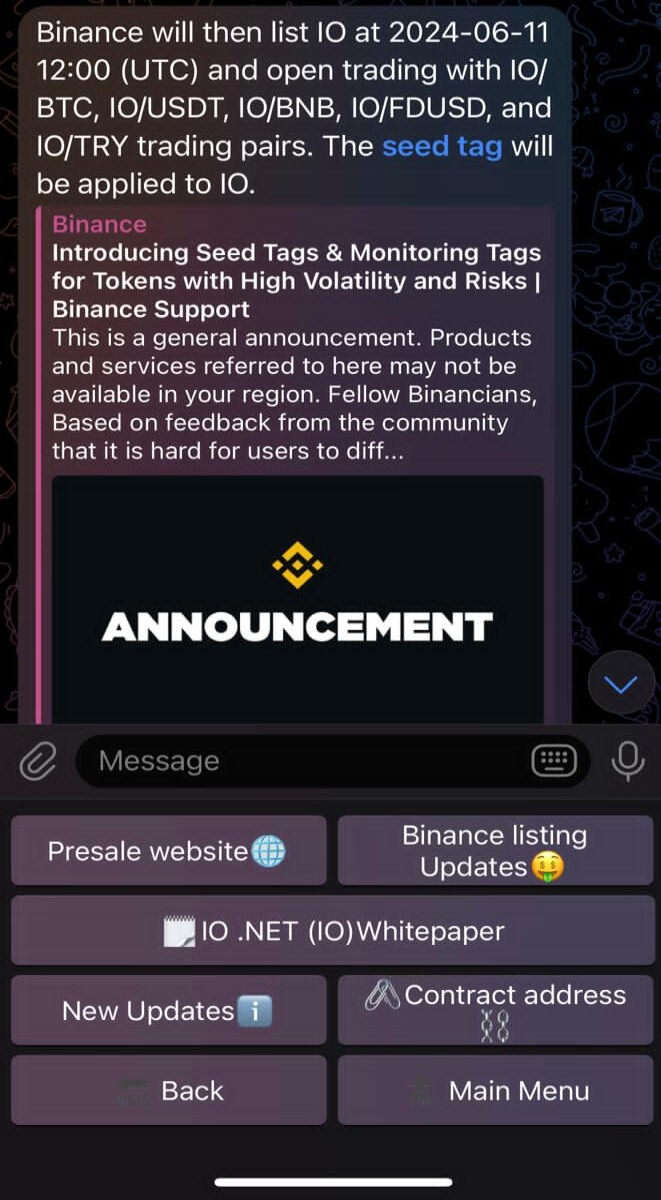Image resolution: width=661 pixels, height=1200 pixels.
Task: Open the seed tag link
Action: pyautogui.click(x=442, y=146)
